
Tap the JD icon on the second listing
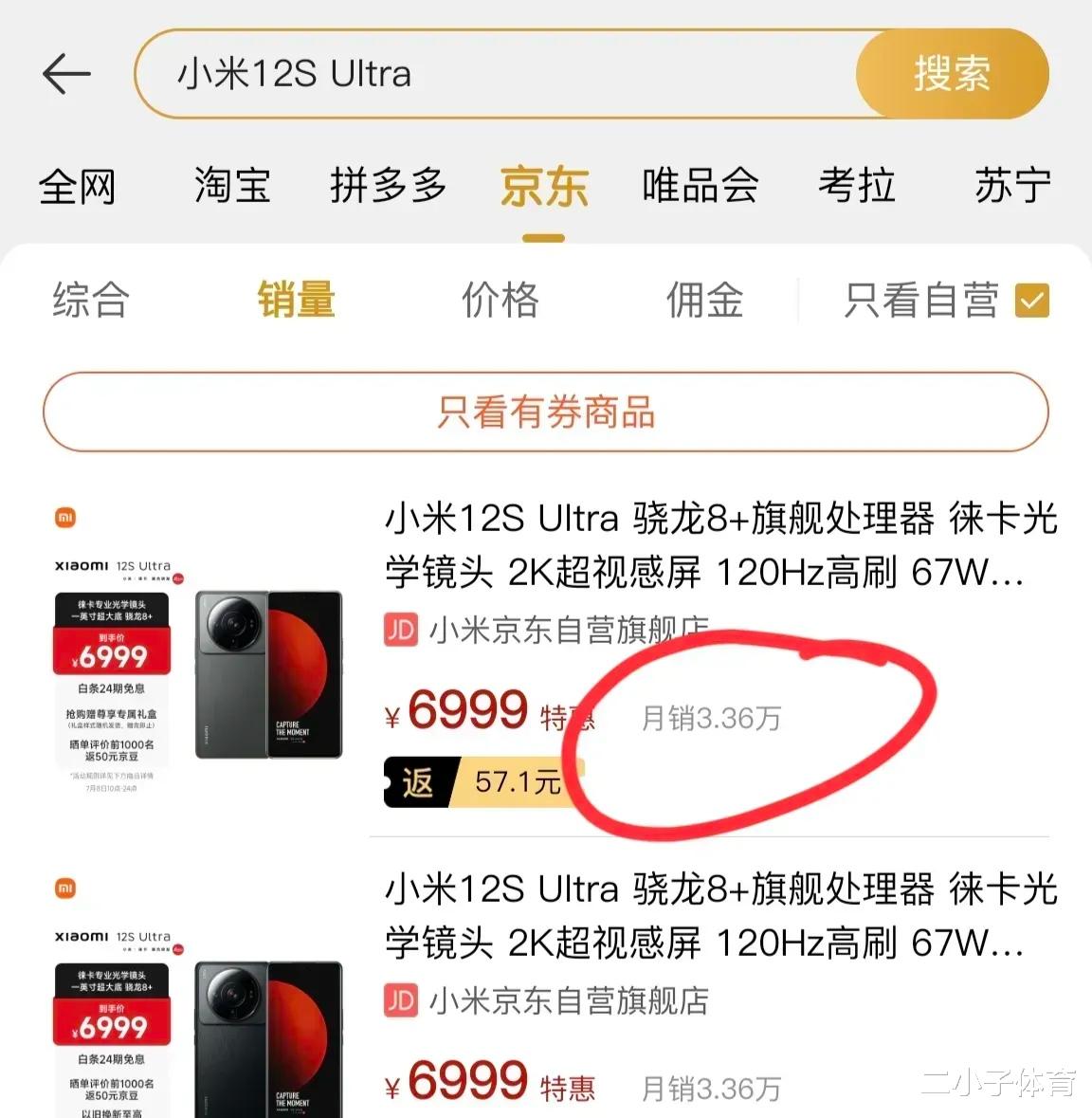399,1000
